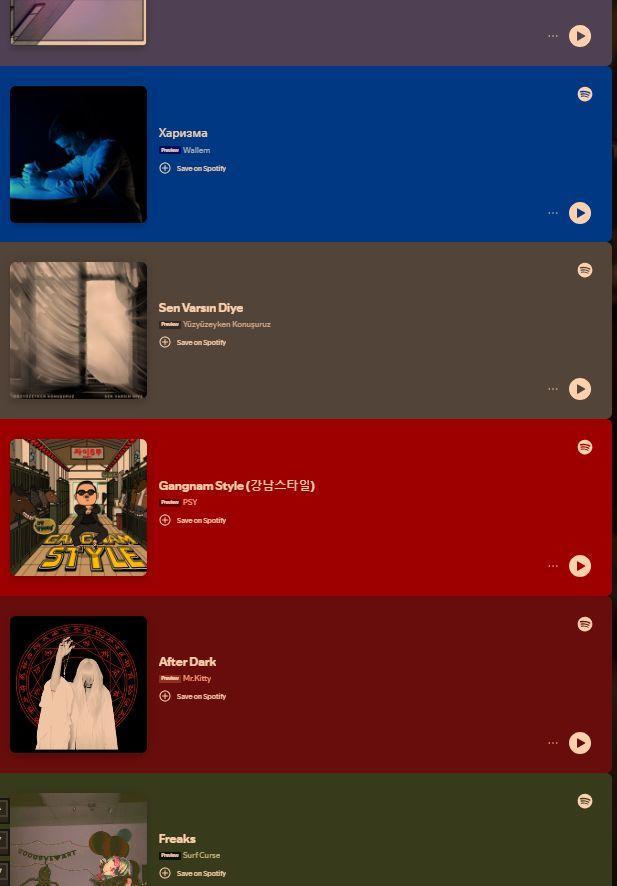
Task: Open the Surf Curse artist link
Action: click(201, 855)
